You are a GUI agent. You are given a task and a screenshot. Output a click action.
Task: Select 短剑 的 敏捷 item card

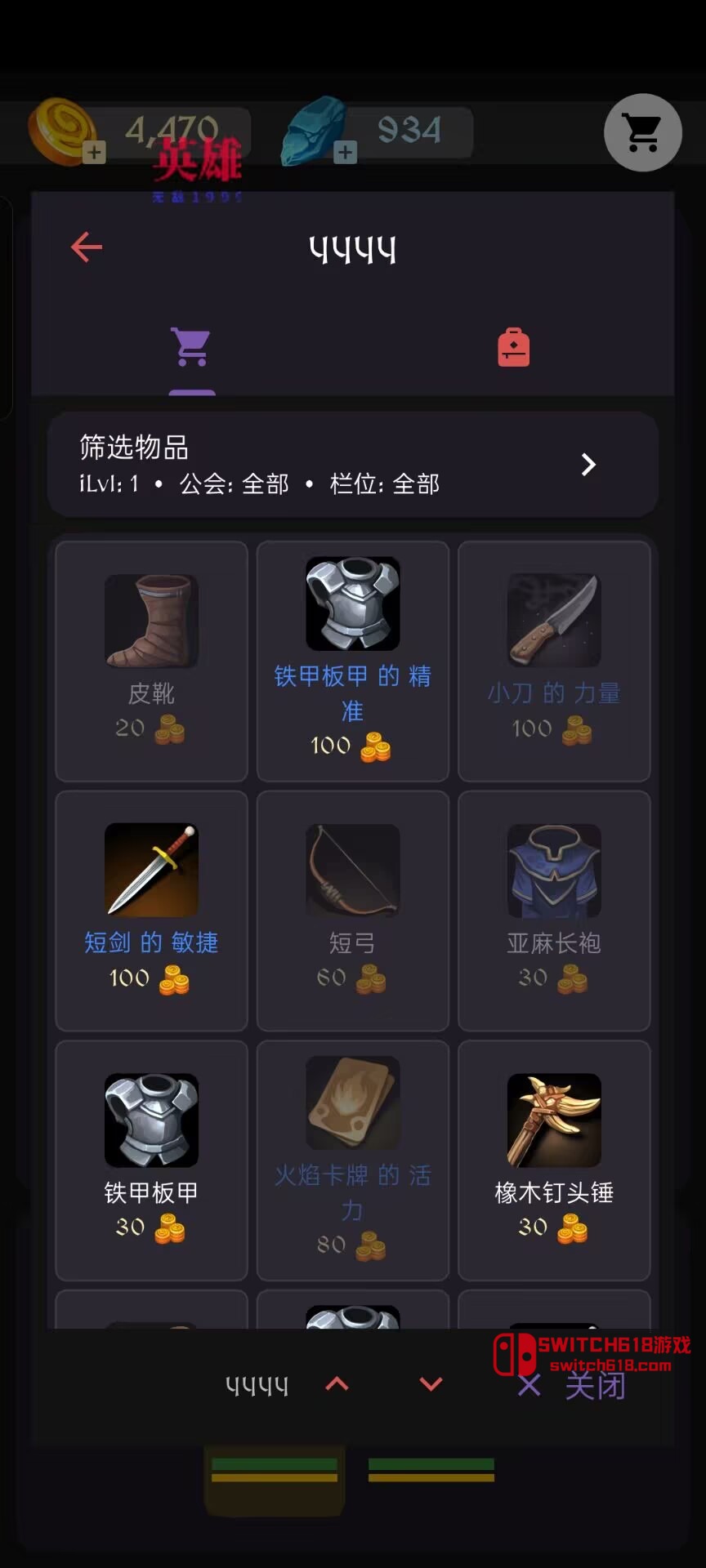click(151, 911)
